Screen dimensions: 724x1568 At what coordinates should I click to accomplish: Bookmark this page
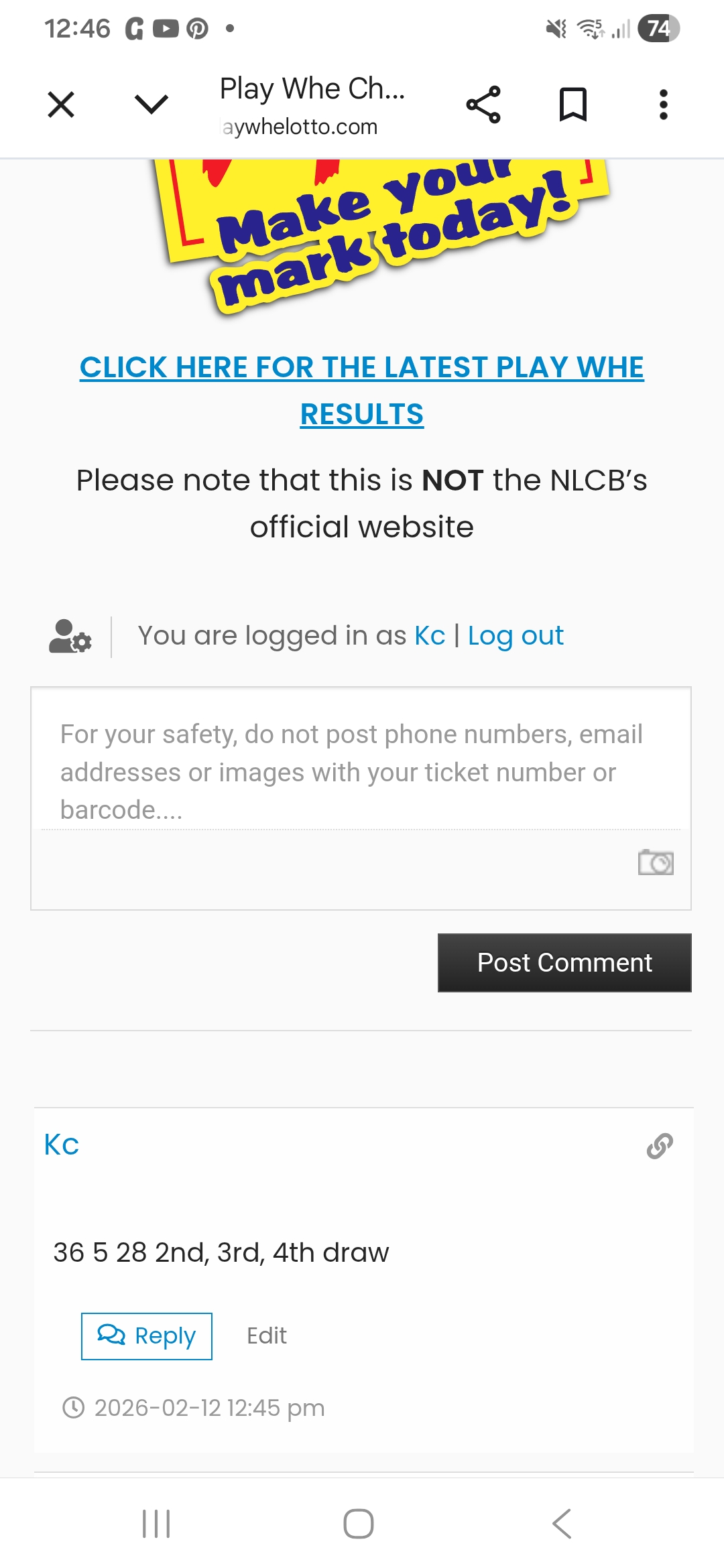pyautogui.click(x=573, y=105)
